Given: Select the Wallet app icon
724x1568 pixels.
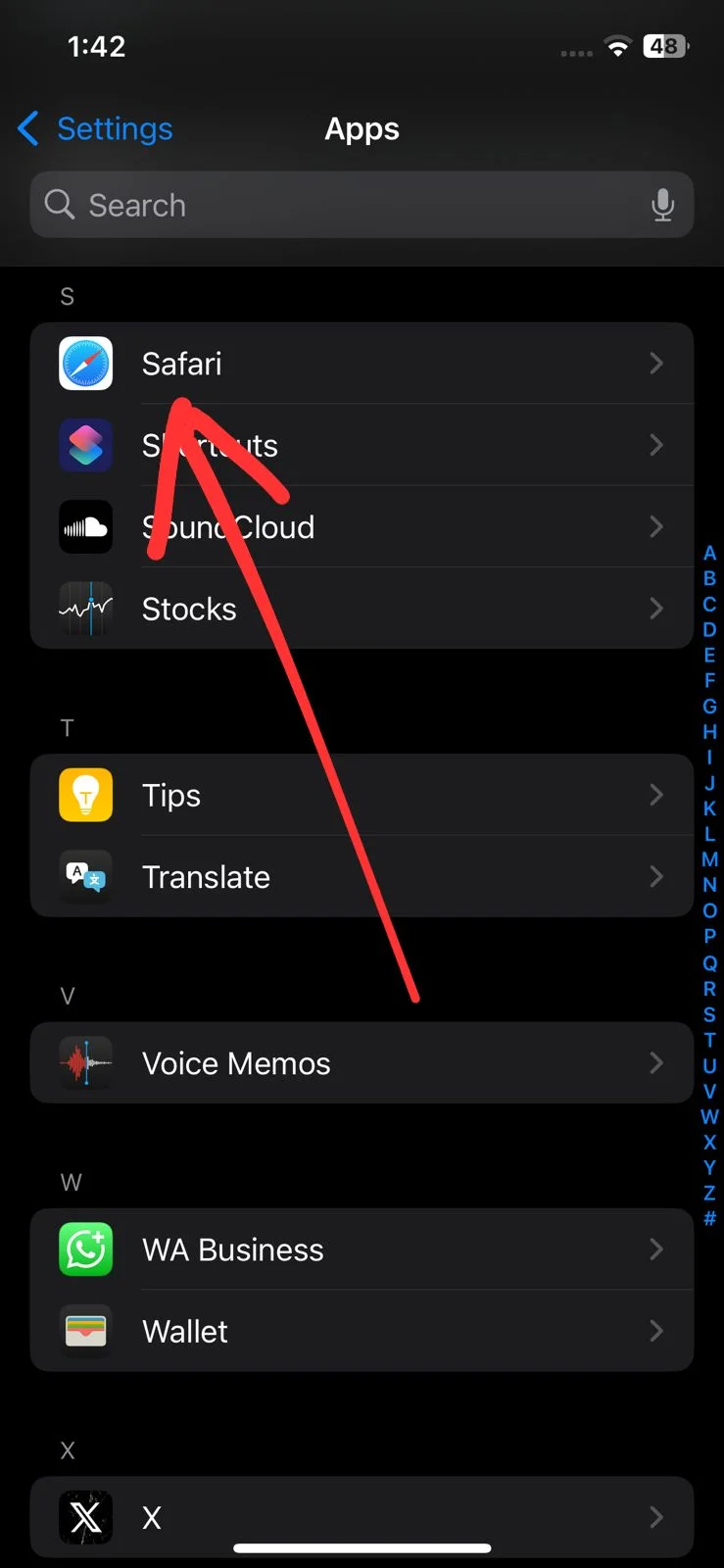Looking at the screenshot, I should [x=85, y=1330].
